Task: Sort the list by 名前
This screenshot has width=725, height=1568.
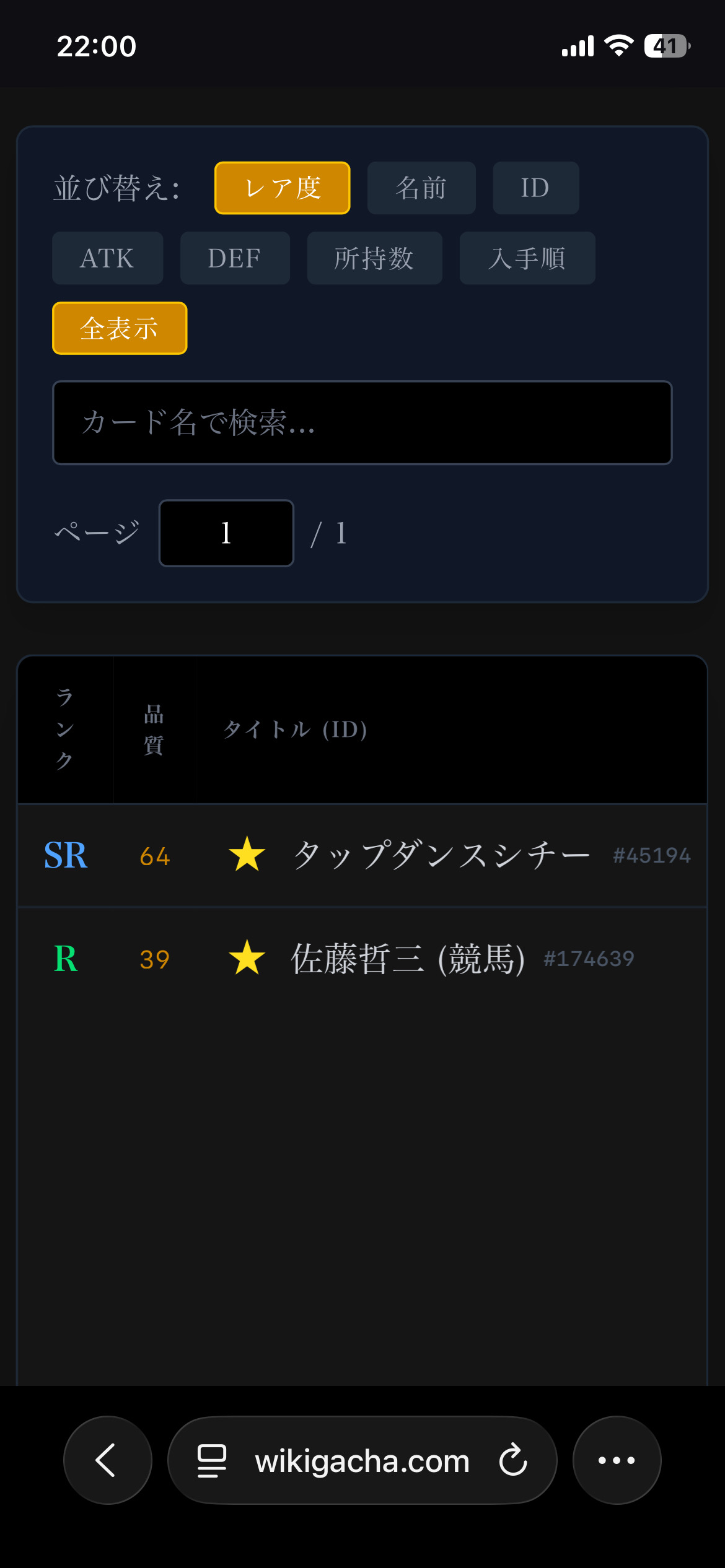Action: [x=421, y=188]
